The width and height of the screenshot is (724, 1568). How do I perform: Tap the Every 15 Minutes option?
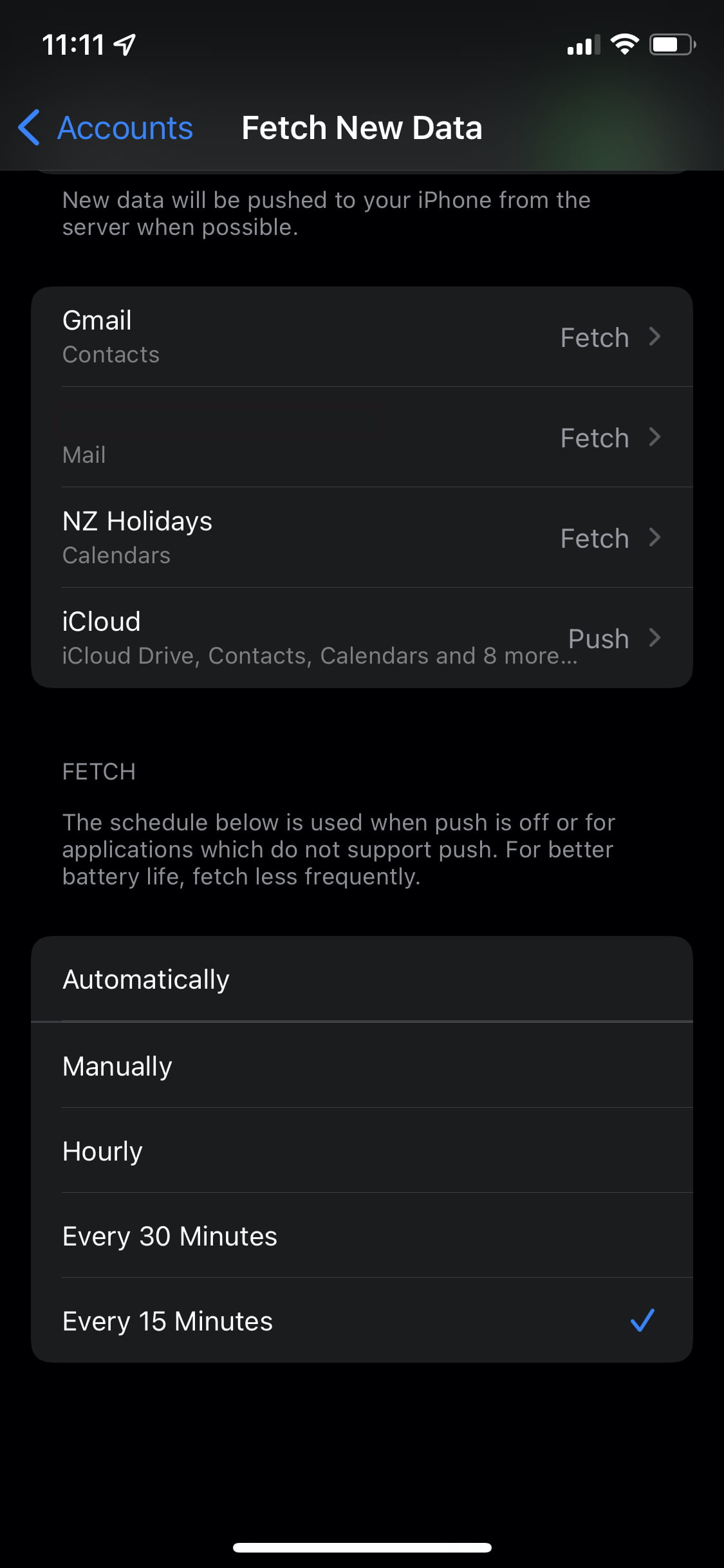[362, 1320]
